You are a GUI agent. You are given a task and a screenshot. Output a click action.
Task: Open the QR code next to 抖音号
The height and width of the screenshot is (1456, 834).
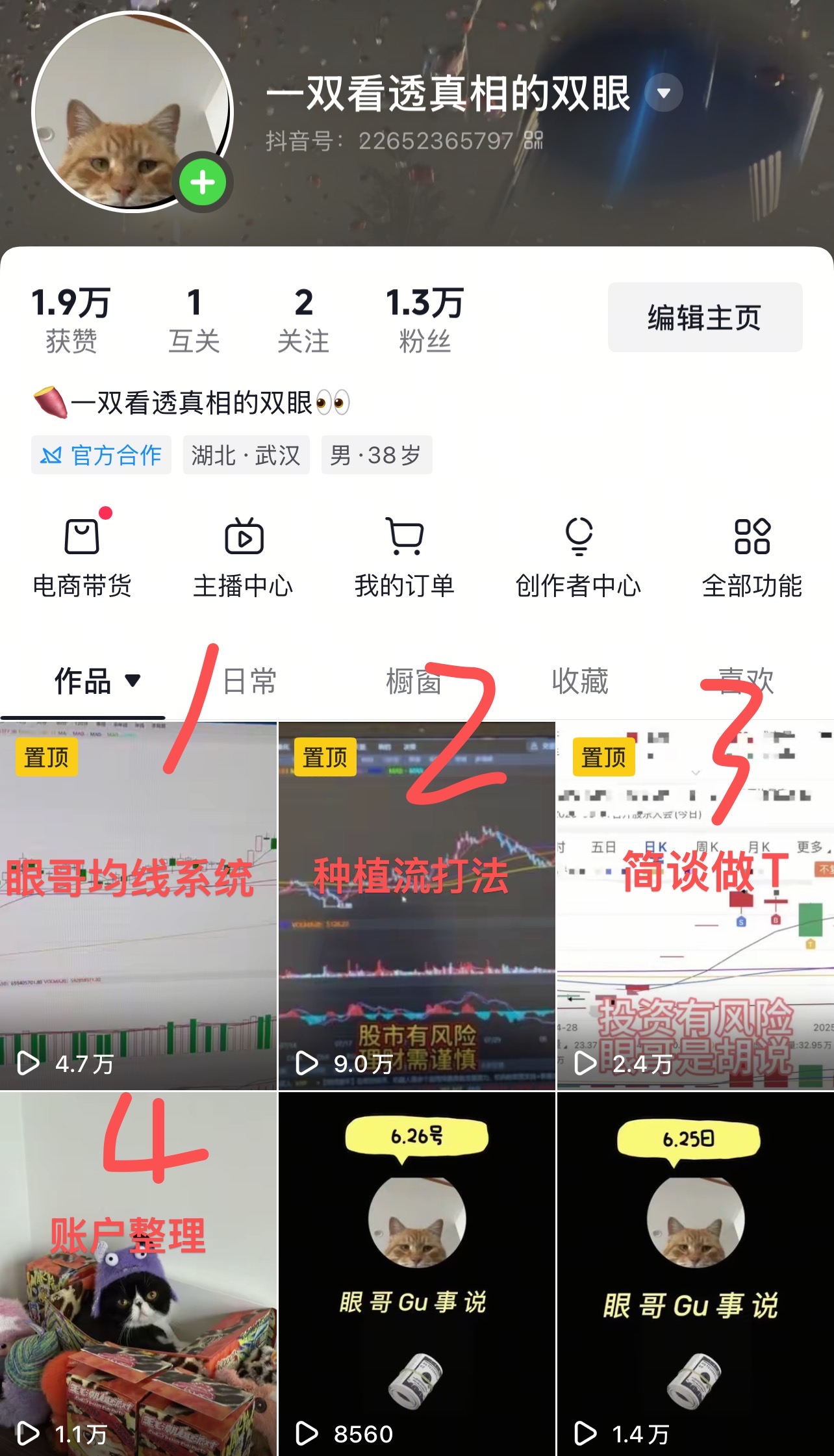(533, 140)
